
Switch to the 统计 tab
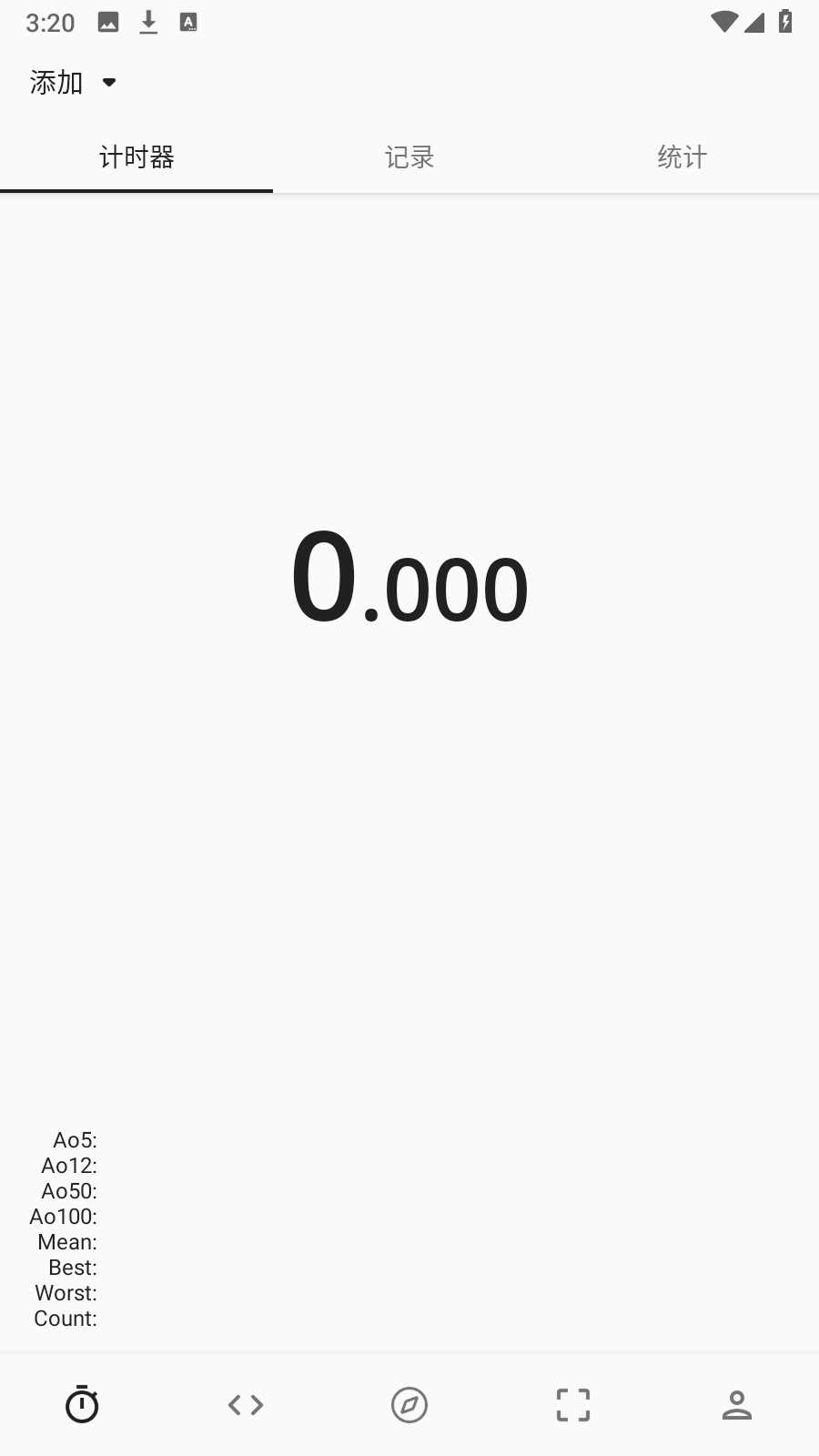682,157
